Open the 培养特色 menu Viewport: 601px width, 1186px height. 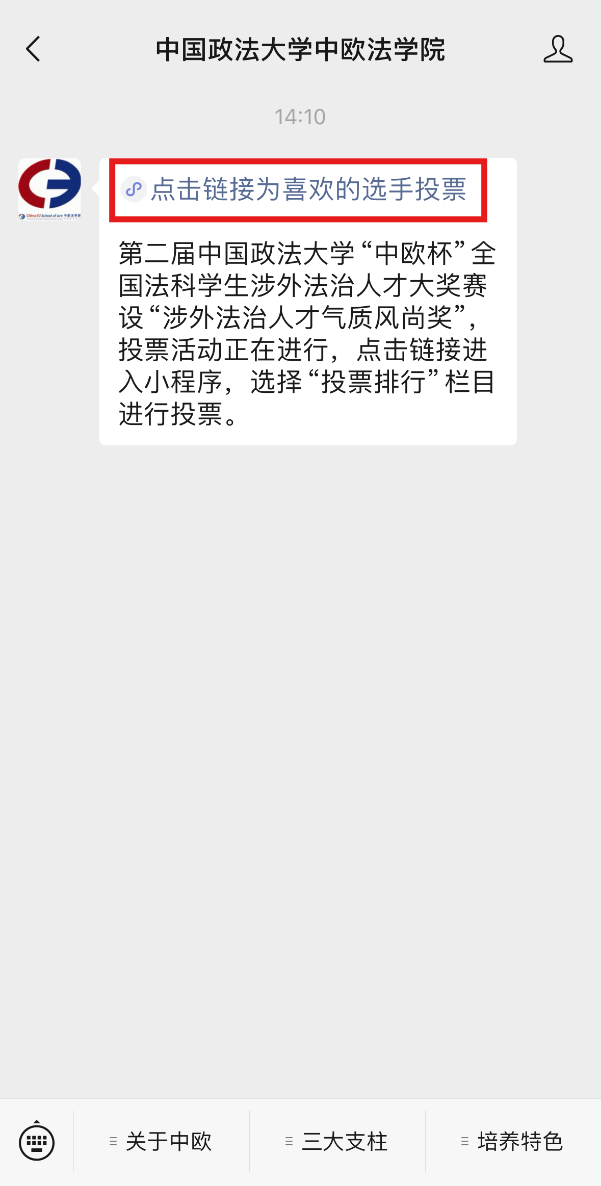pos(513,1141)
